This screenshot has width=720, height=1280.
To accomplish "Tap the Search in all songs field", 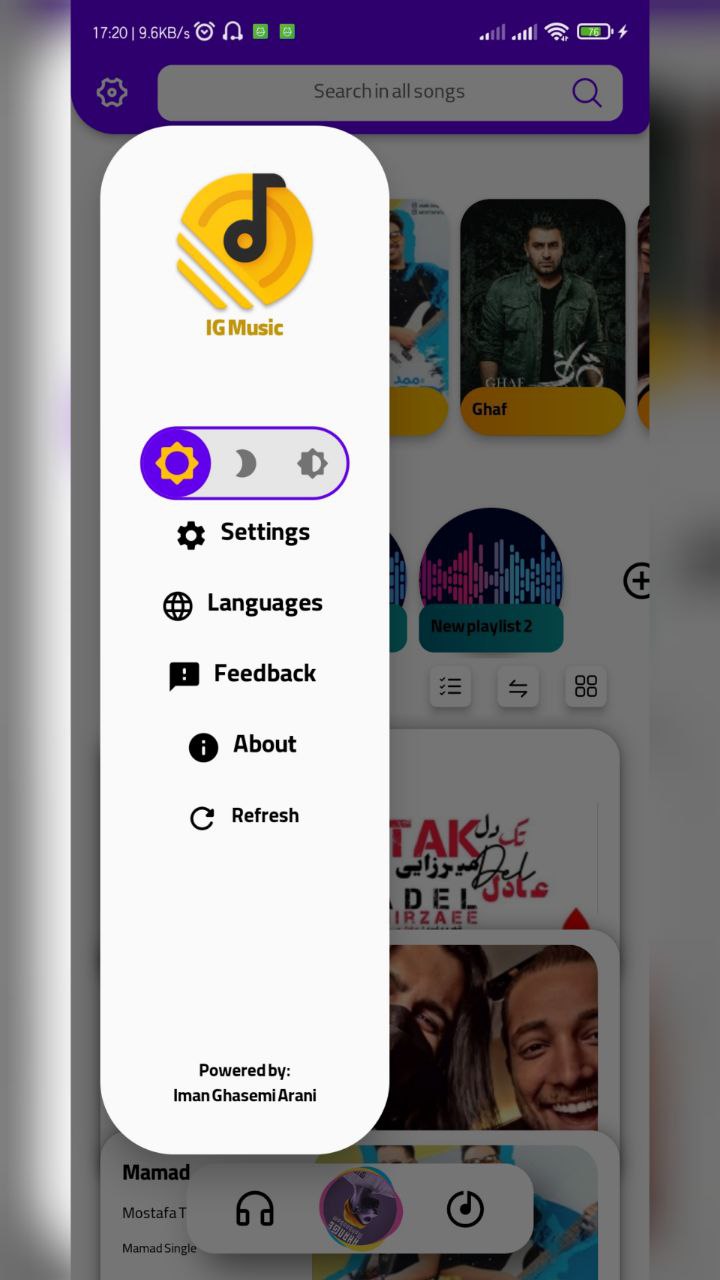I will click(x=390, y=92).
